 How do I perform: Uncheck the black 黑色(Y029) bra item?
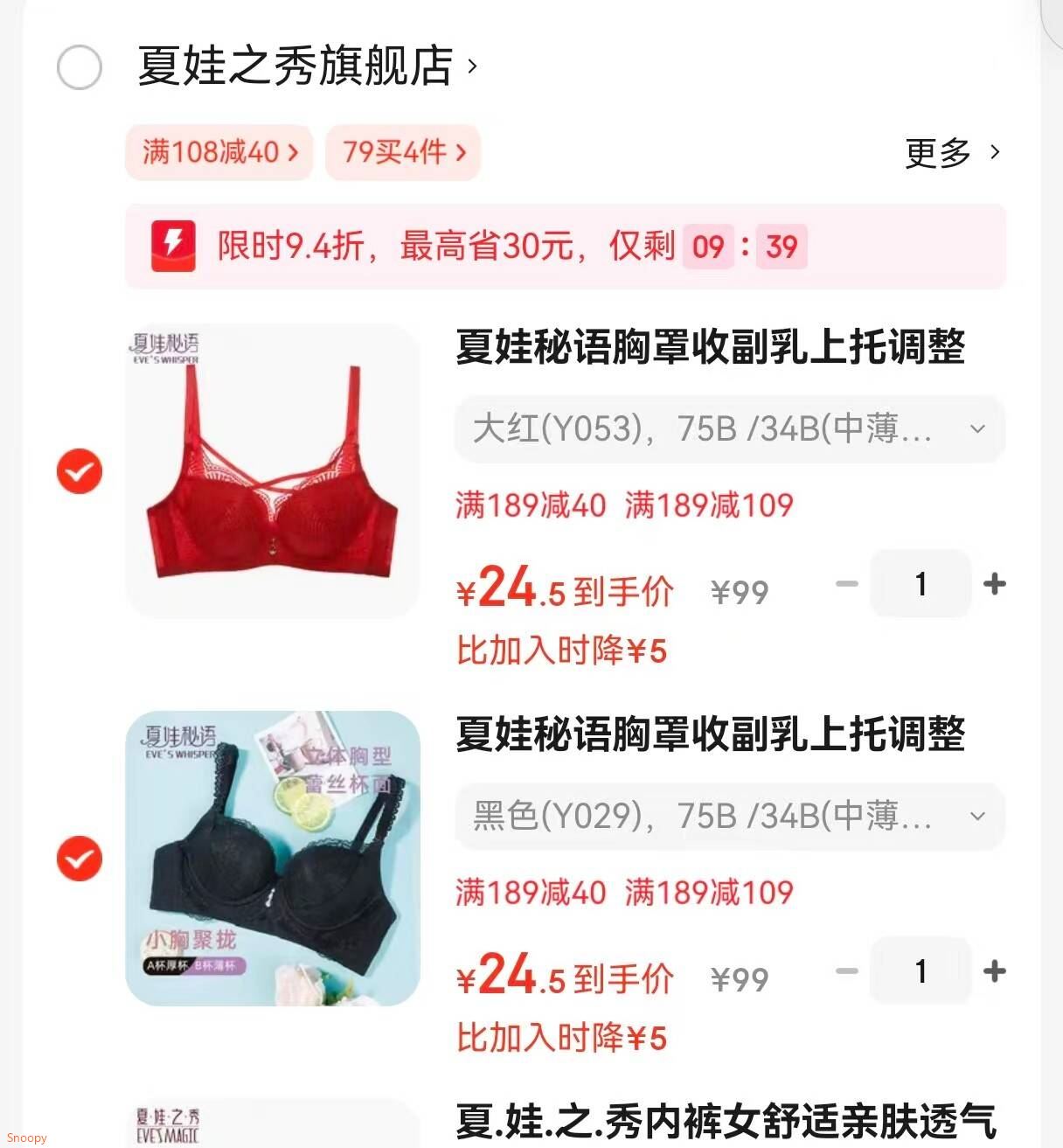pos(80,859)
